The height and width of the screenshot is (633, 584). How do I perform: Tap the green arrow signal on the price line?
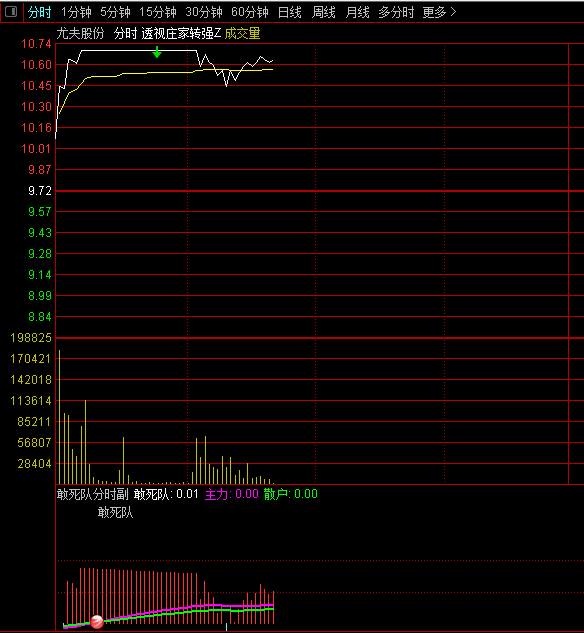point(157,52)
